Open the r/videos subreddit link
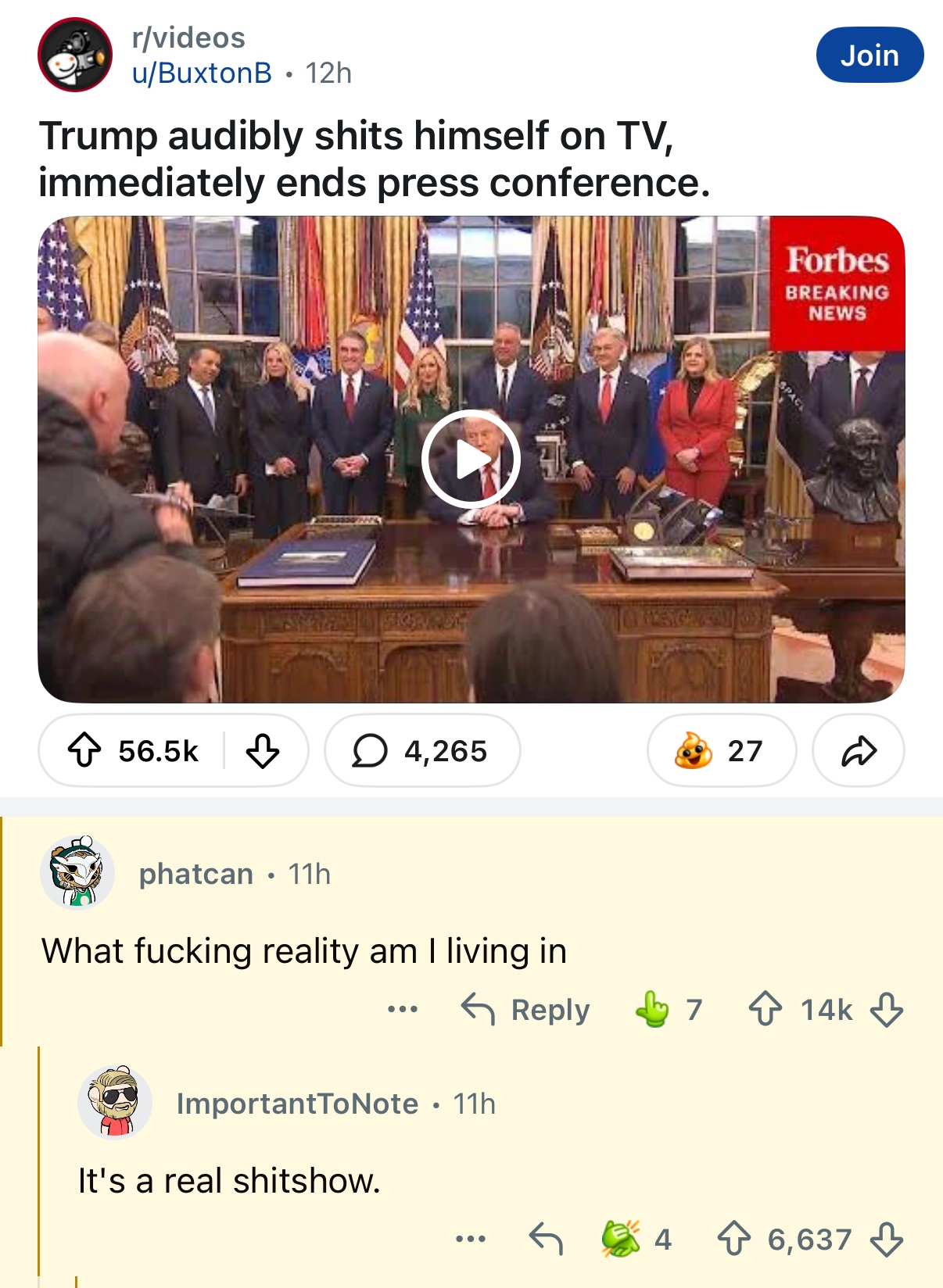The image size is (943, 1288). [x=188, y=38]
